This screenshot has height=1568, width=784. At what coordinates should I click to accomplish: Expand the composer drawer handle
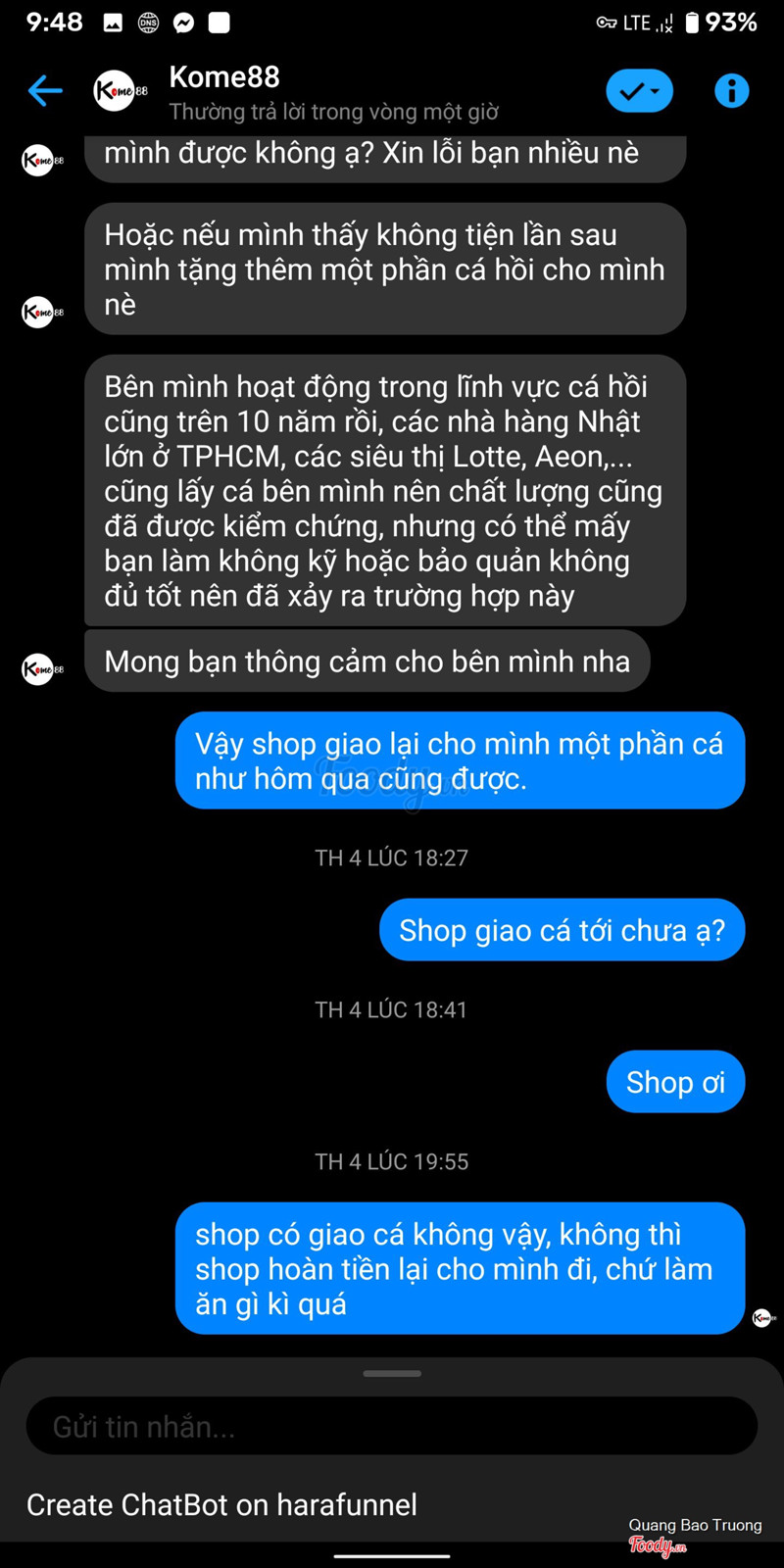pos(392,1373)
